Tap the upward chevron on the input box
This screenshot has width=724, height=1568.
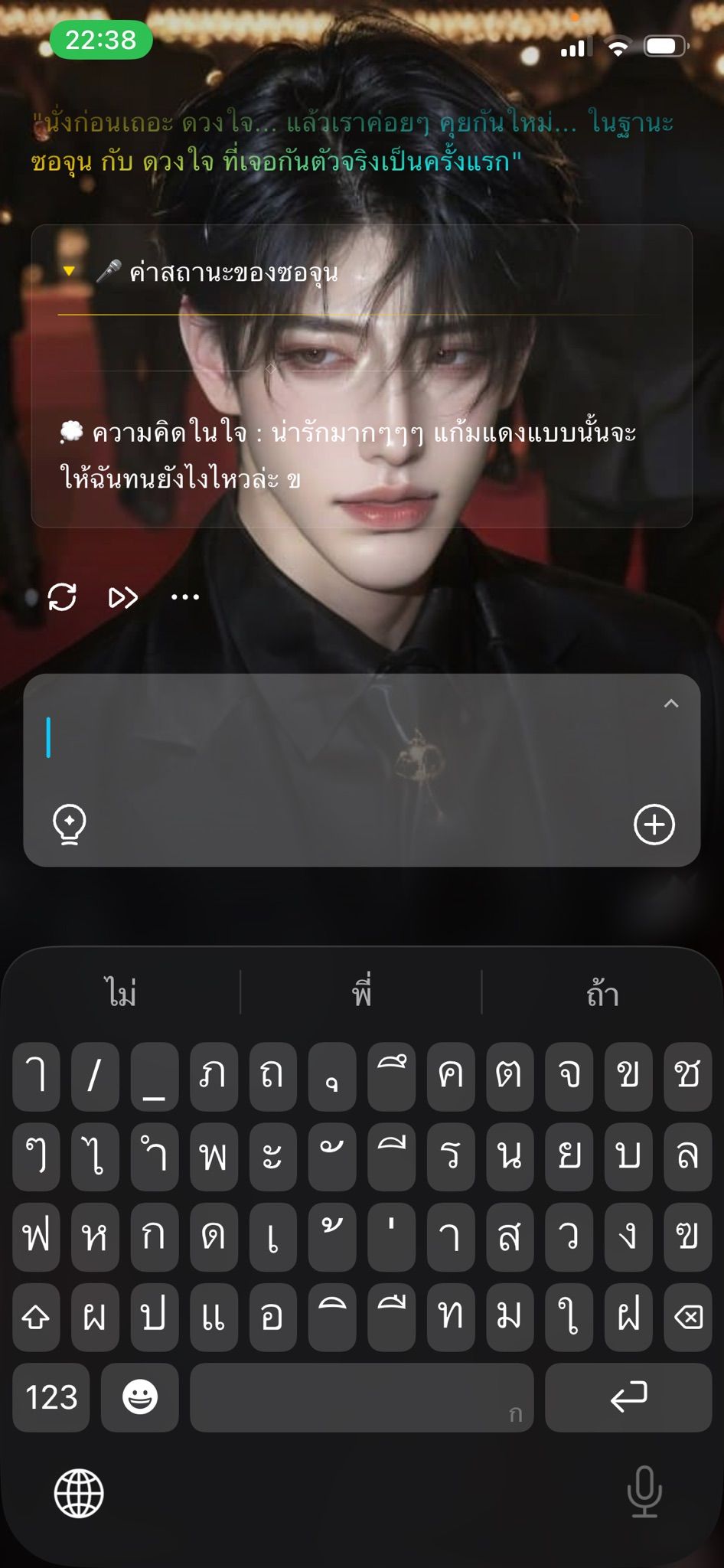pyautogui.click(x=671, y=704)
